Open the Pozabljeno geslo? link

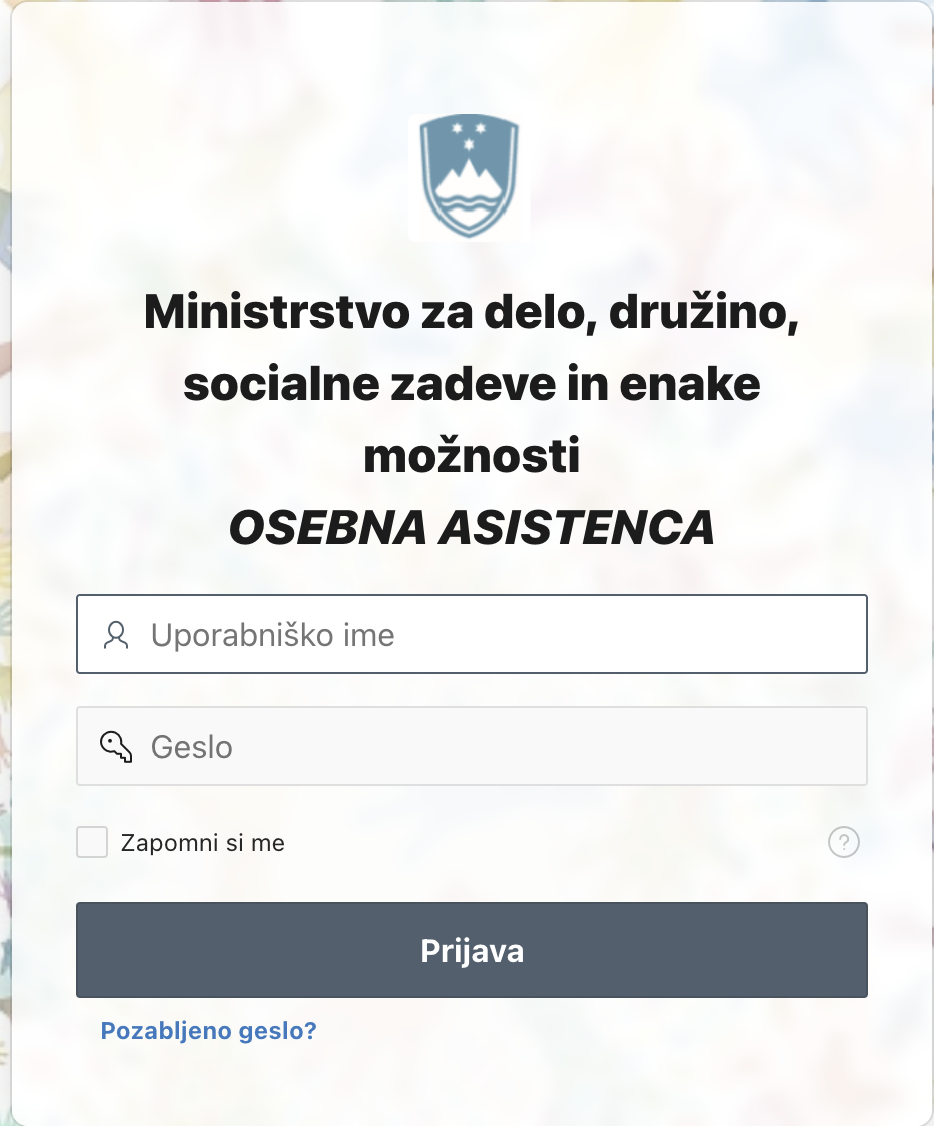[x=208, y=1031]
